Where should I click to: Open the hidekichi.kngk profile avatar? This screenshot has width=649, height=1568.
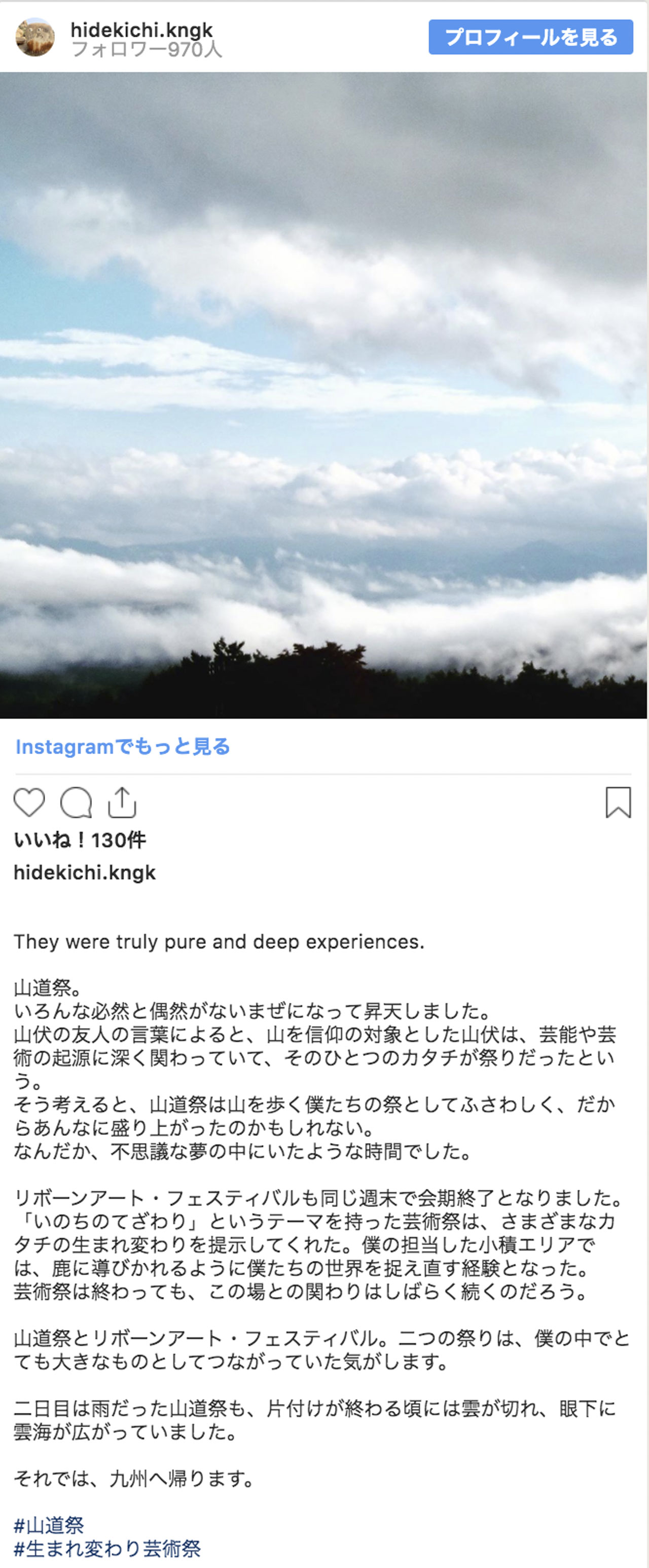click(x=34, y=37)
